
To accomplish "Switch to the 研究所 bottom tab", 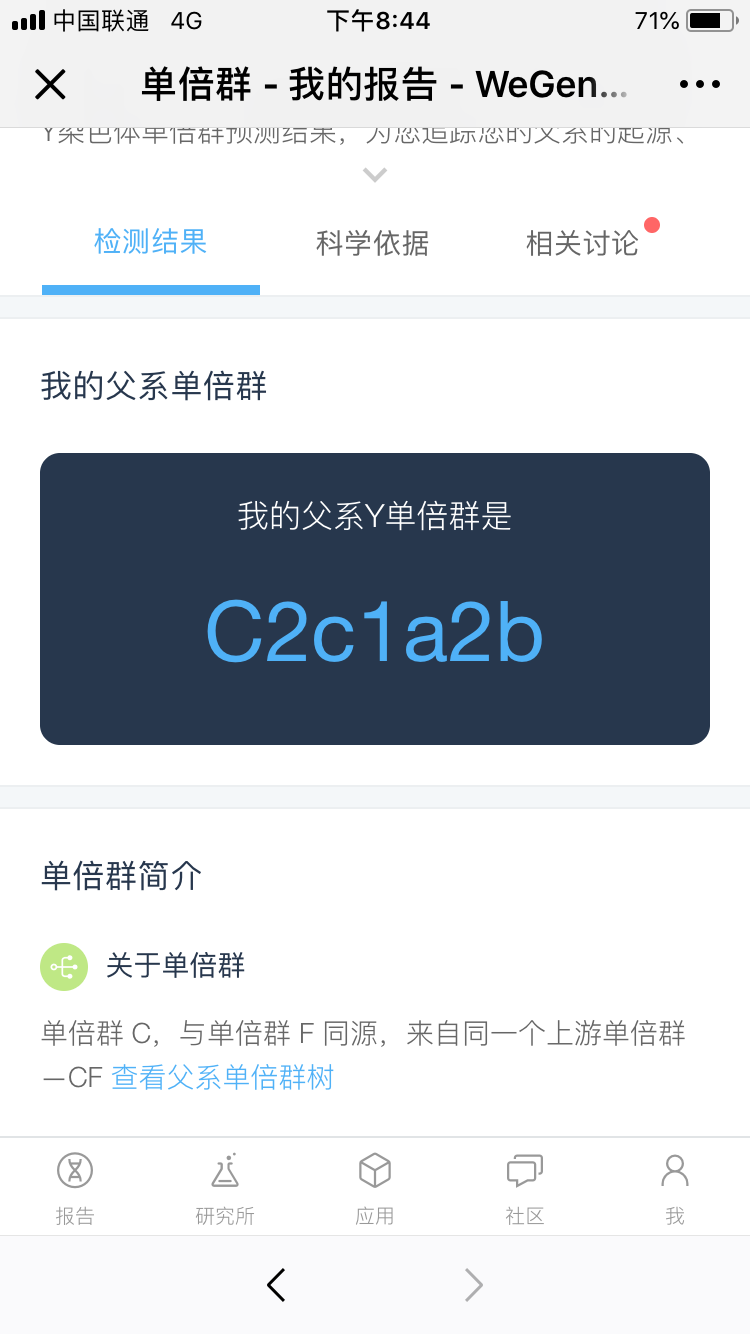I will (x=225, y=1188).
